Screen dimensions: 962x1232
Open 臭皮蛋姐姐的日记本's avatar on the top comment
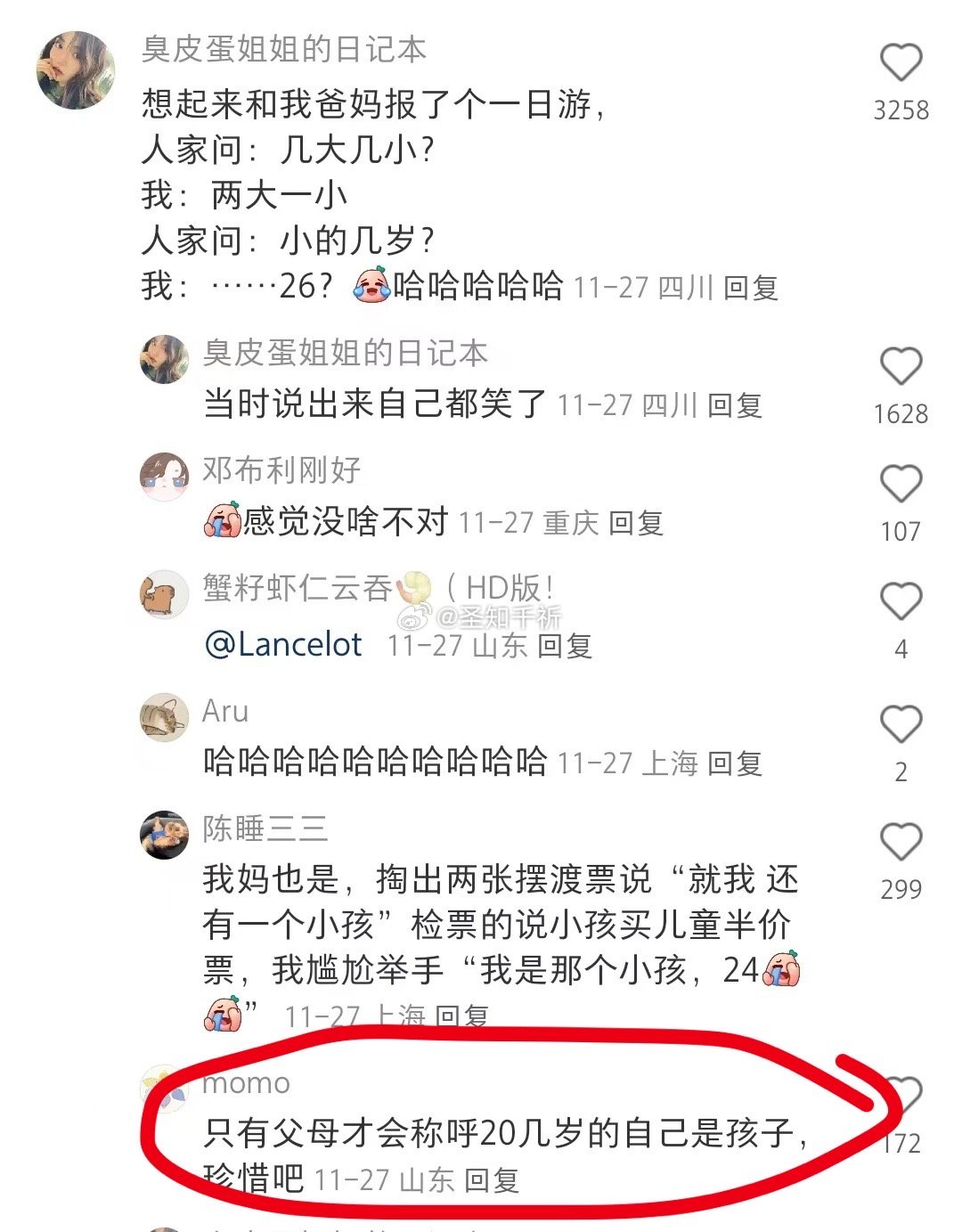(76, 70)
